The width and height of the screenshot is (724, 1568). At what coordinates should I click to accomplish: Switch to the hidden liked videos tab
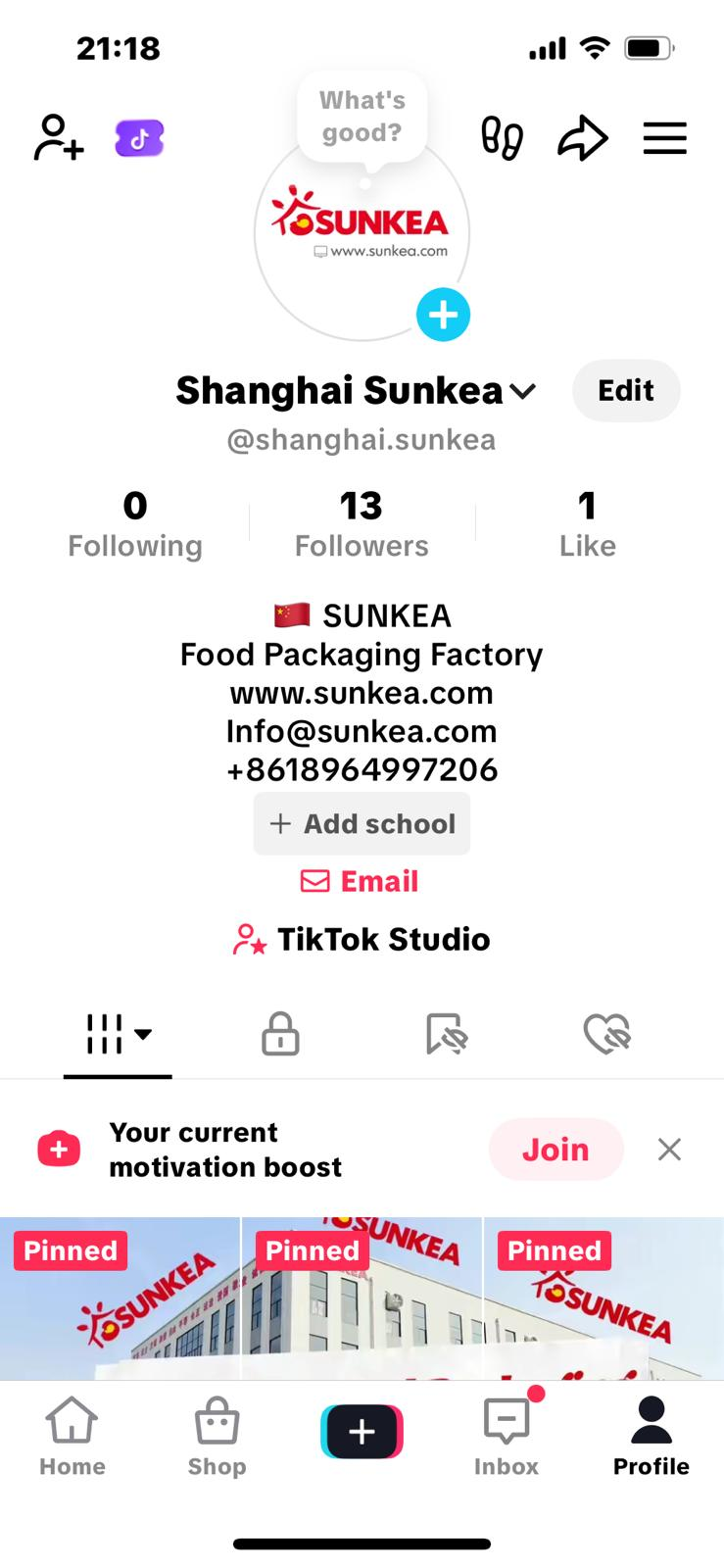point(606,1034)
